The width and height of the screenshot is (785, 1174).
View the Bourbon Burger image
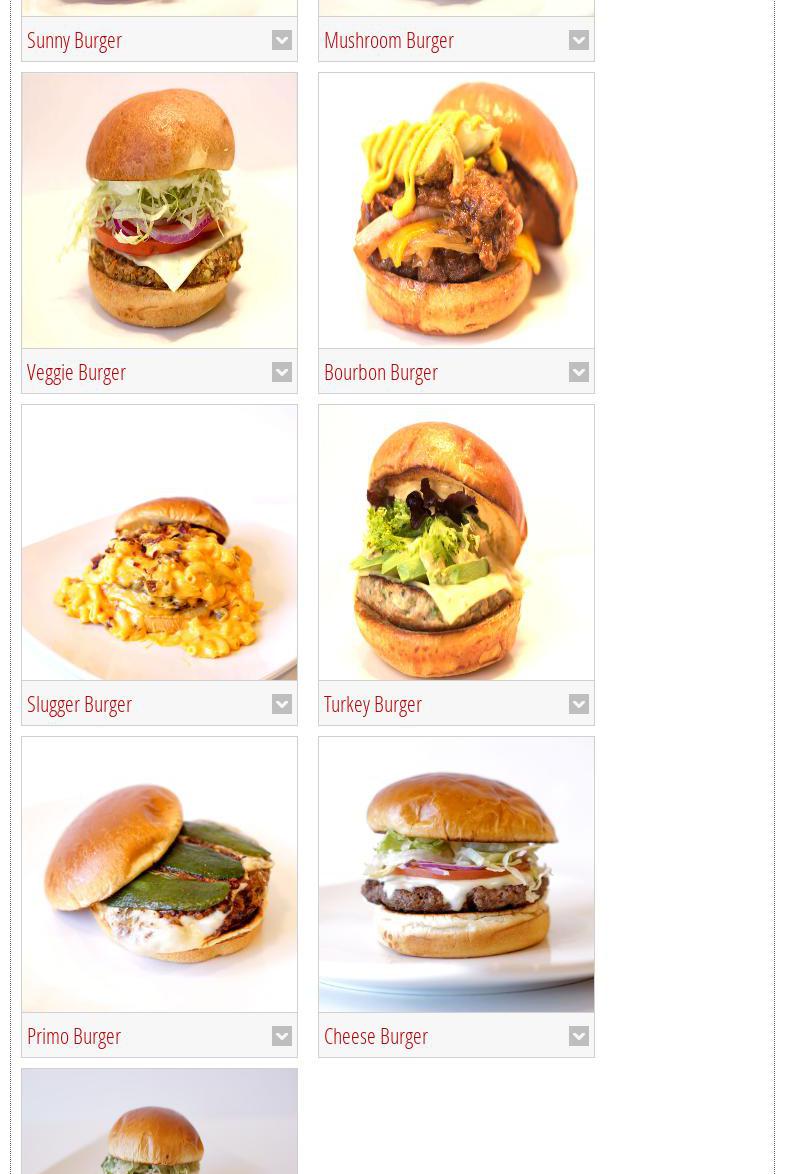point(456,210)
